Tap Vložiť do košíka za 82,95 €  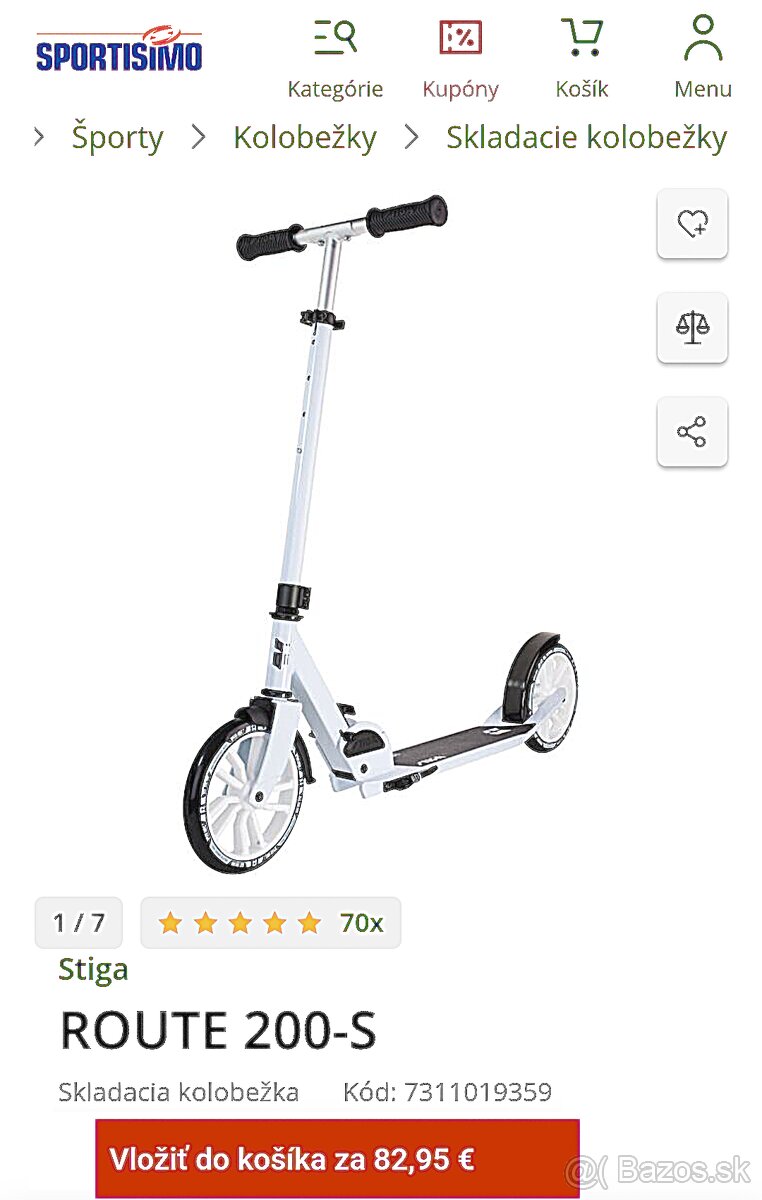pyautogui.click(x=337, y=1160)
